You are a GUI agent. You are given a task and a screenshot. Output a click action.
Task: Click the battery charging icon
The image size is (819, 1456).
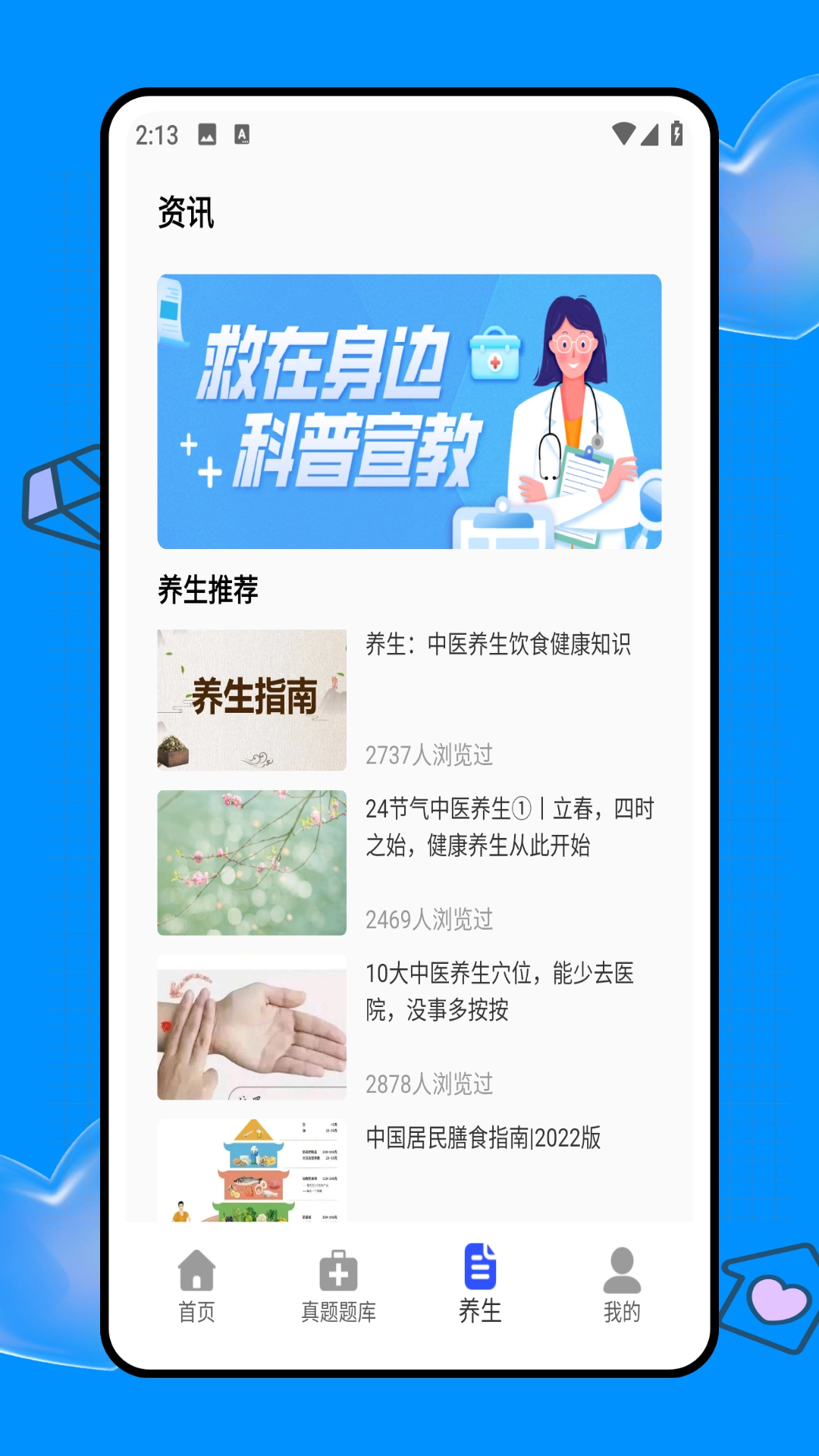[x=676, y=135]
